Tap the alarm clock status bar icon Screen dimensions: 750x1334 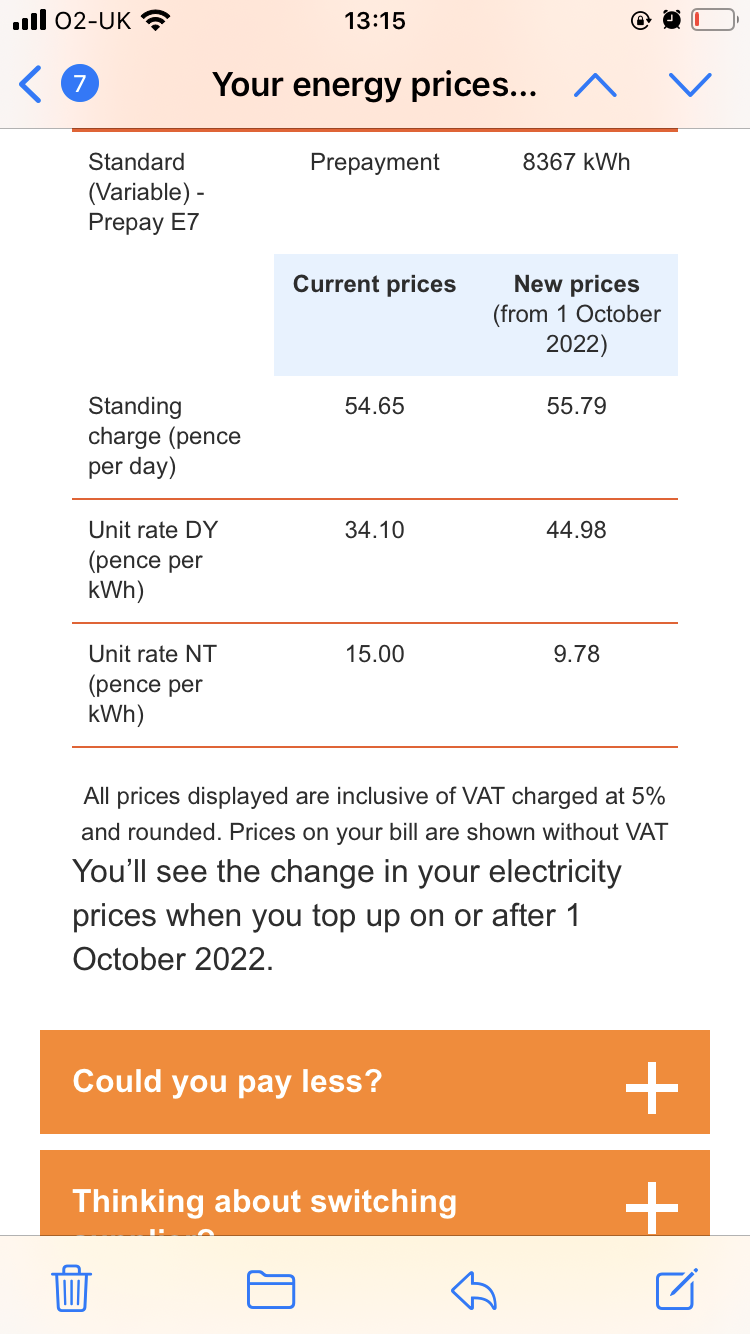pos(672,19)
